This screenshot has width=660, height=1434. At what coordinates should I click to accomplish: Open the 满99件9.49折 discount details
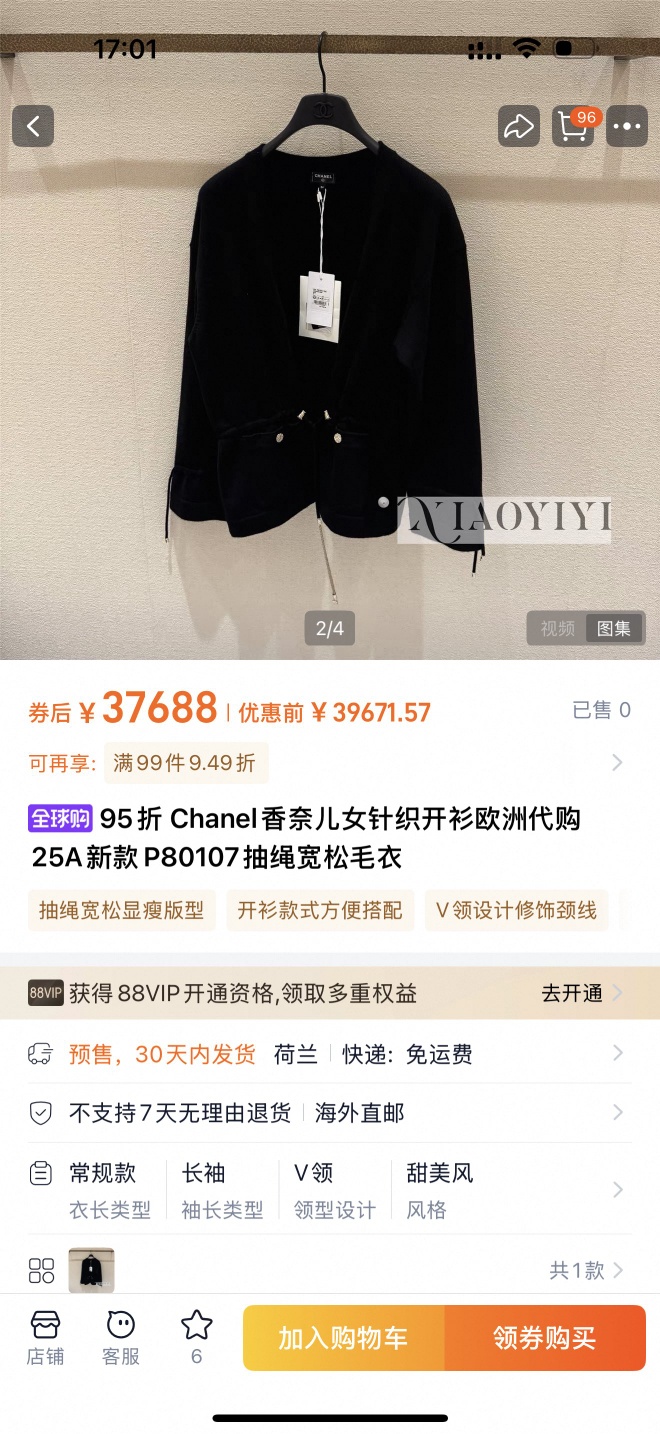coord(186,763)
